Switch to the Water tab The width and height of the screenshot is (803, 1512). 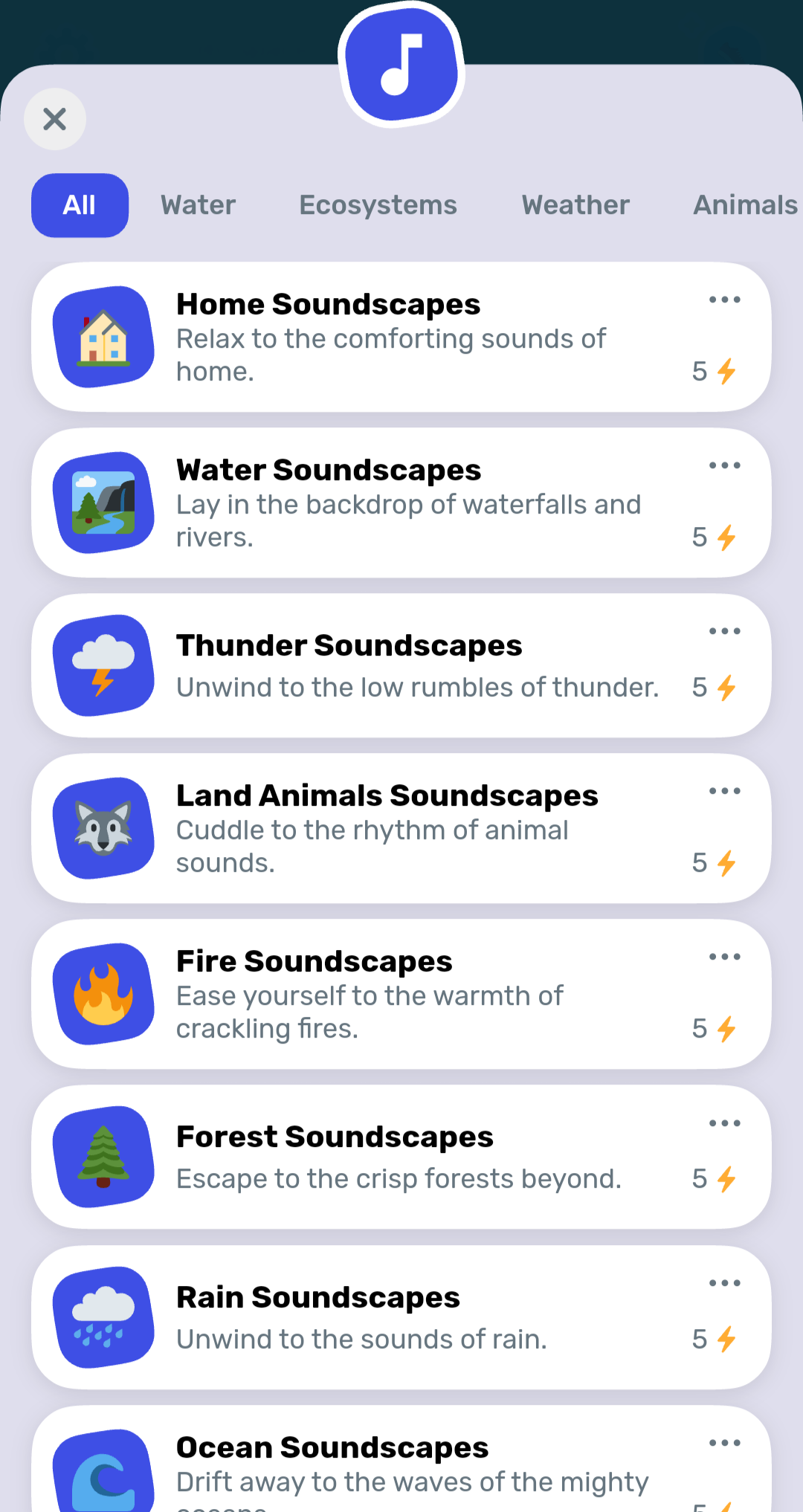[198, 205]
